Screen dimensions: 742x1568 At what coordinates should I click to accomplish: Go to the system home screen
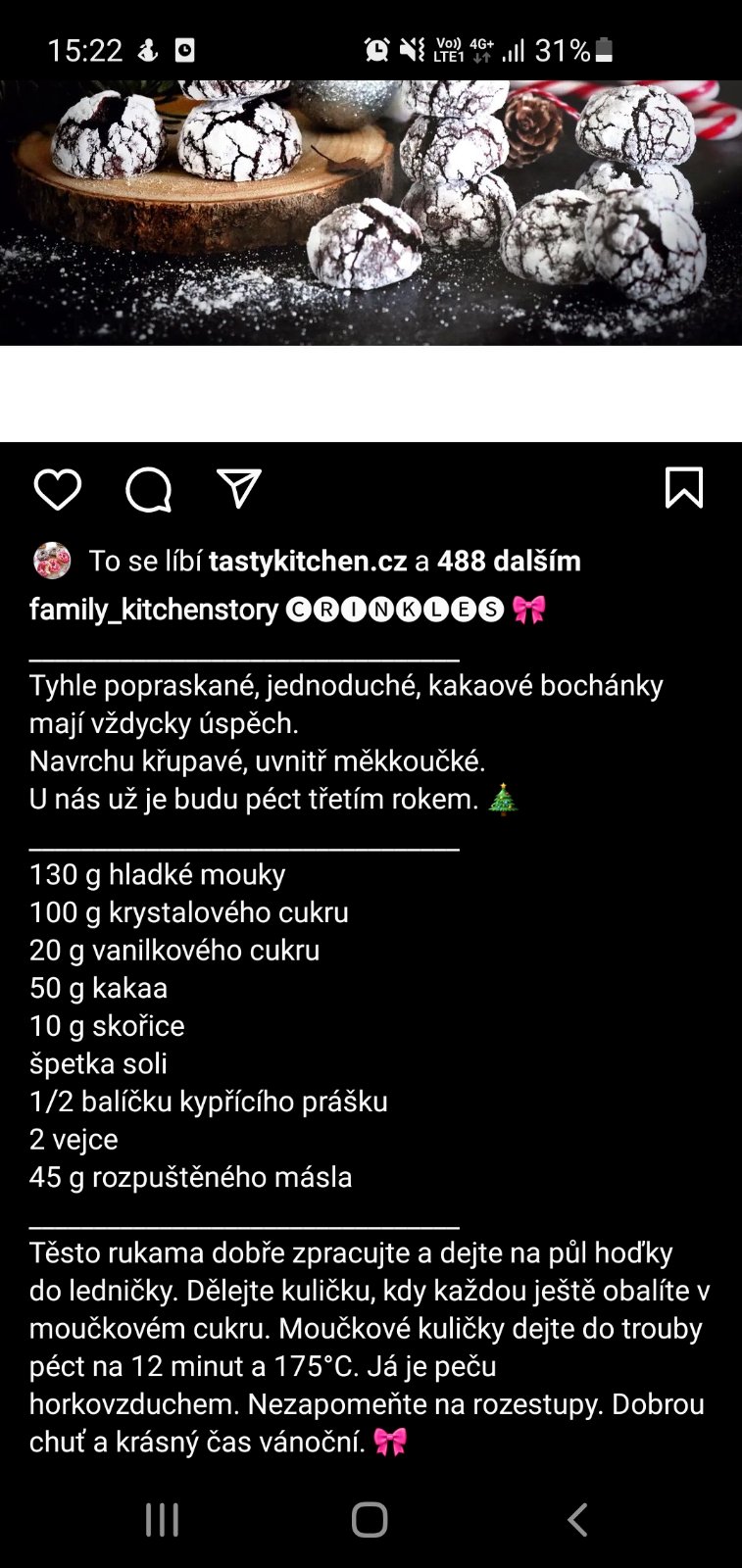coord(370,1520)
